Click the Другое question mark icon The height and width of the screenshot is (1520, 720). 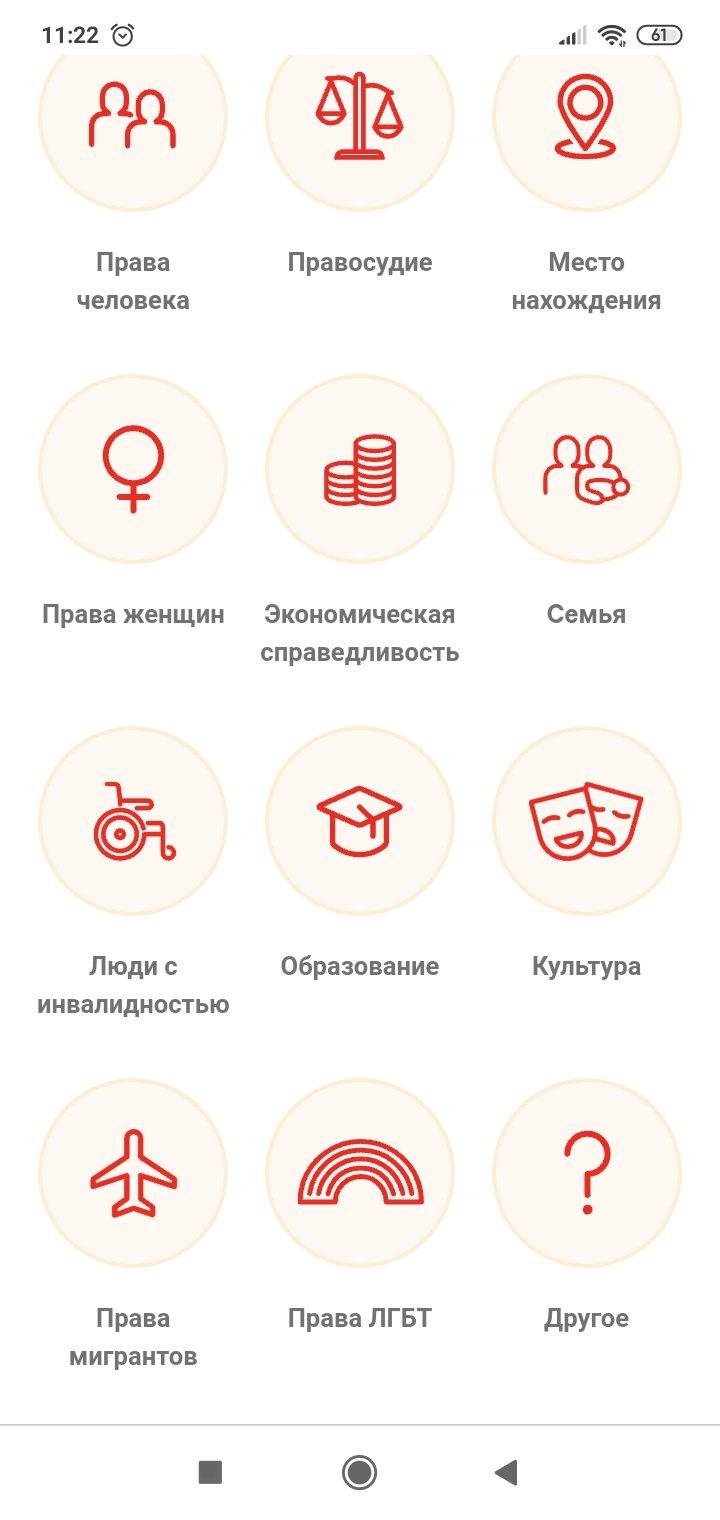click(587, 1173)
